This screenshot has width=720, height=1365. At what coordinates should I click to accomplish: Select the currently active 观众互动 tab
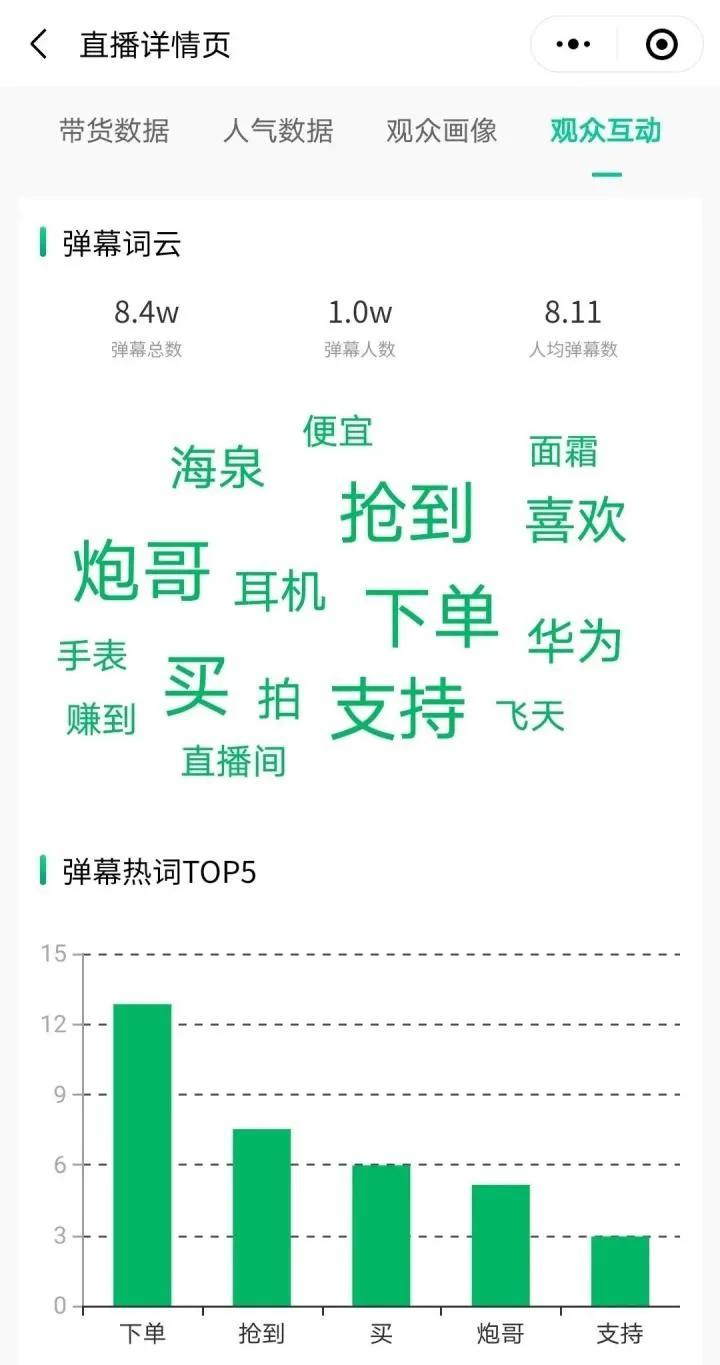[602, 131]
